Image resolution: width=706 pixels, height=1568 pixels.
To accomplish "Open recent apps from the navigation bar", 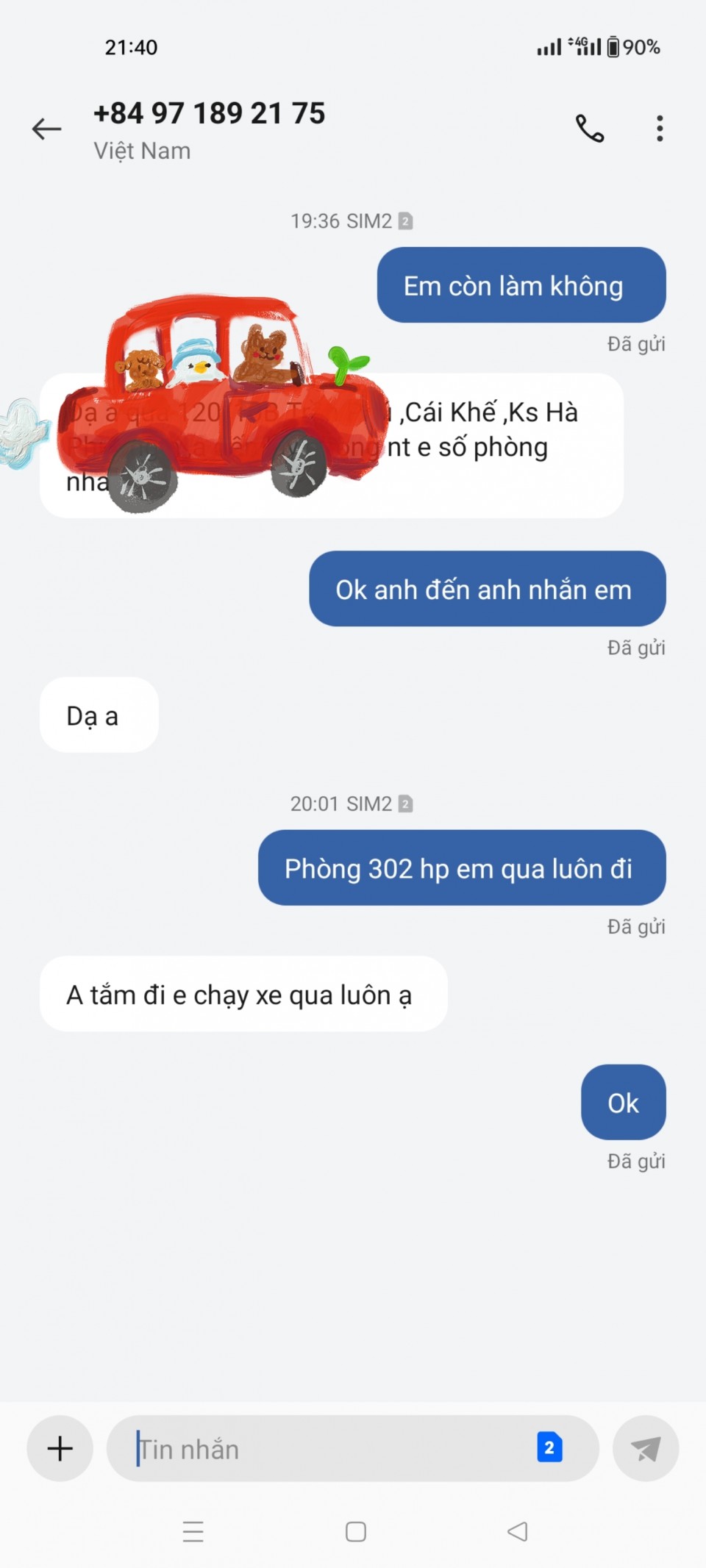I will (x=193, y=1531).
